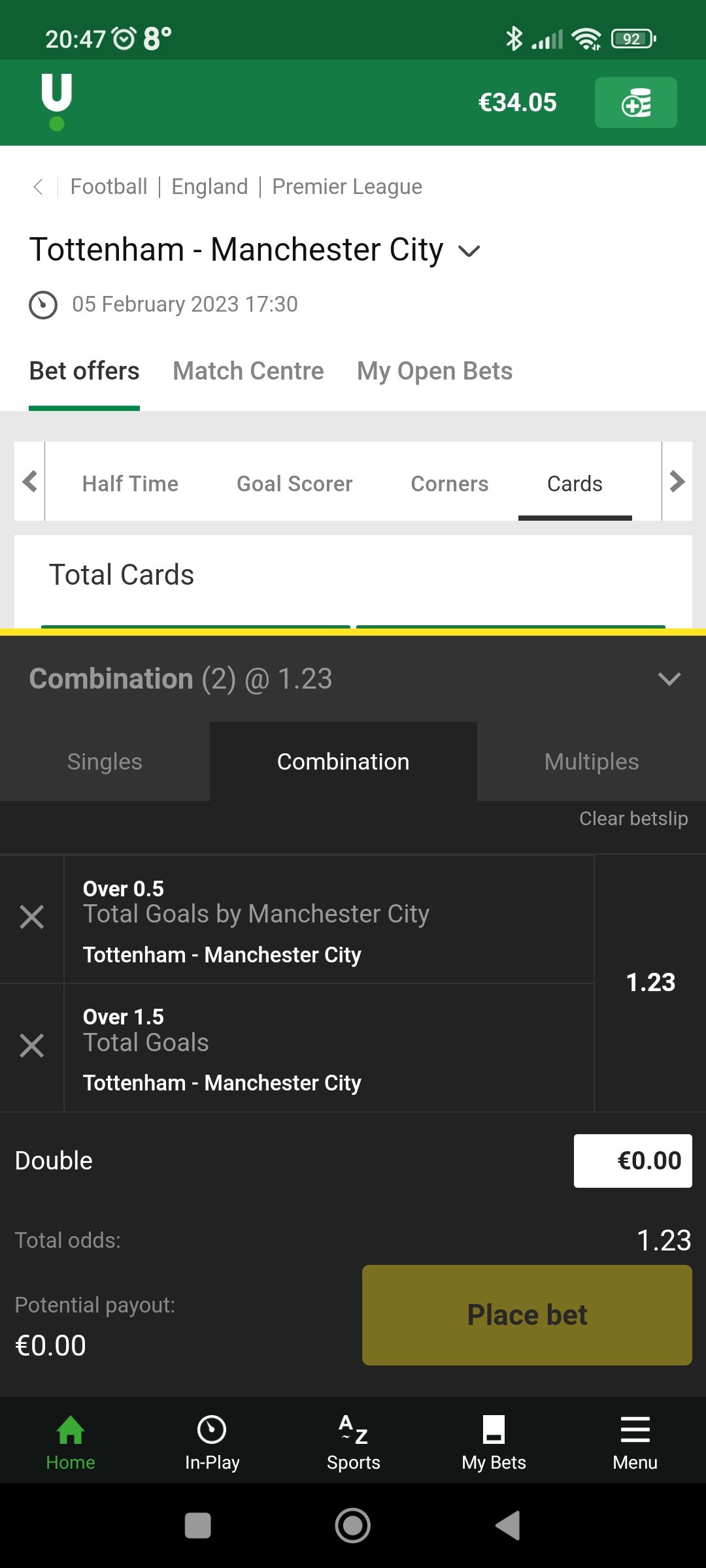
Task: Go back using the breadcrumb arrow
Action: tap(38, 187)
